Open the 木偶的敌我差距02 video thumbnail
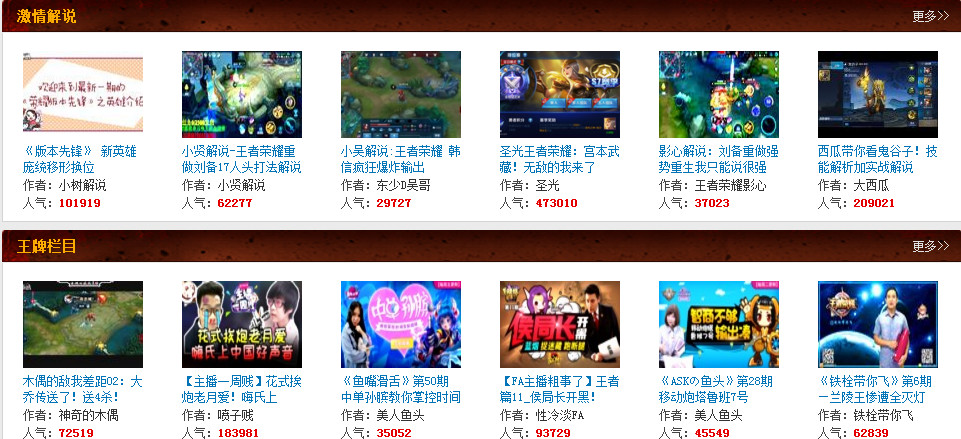 click(83, 324)
